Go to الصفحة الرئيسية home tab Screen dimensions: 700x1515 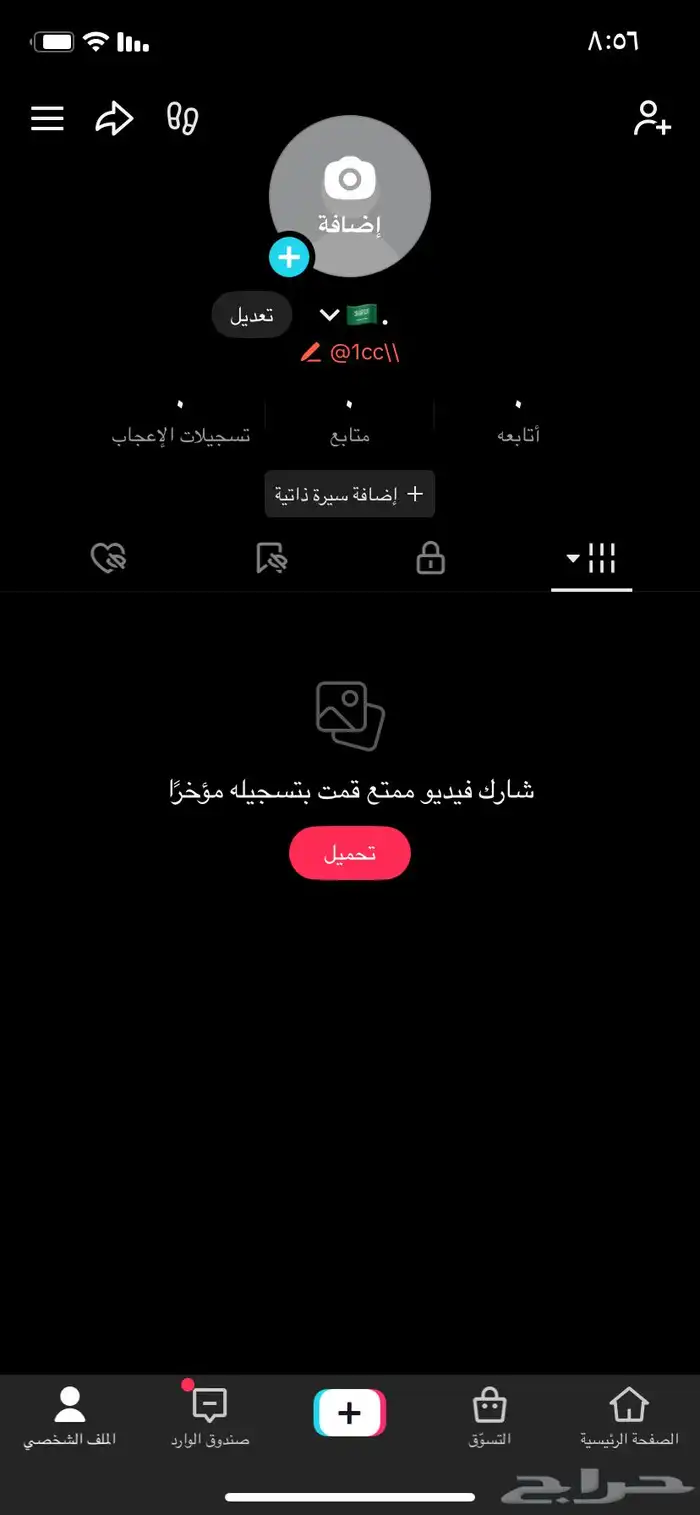pos(629,1416)
